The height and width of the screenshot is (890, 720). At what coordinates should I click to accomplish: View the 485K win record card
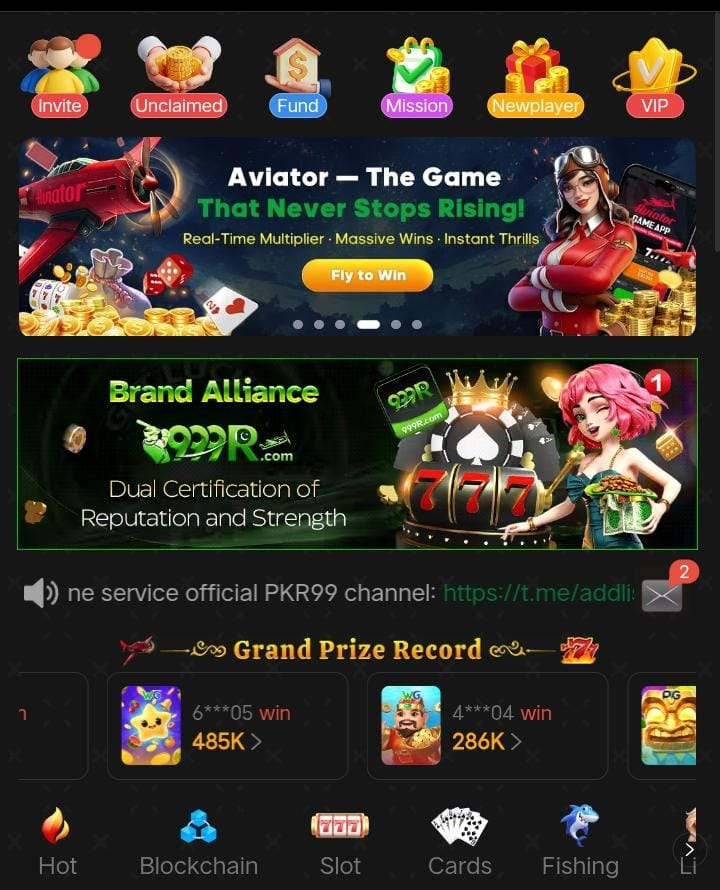click(x=227, y=726)
